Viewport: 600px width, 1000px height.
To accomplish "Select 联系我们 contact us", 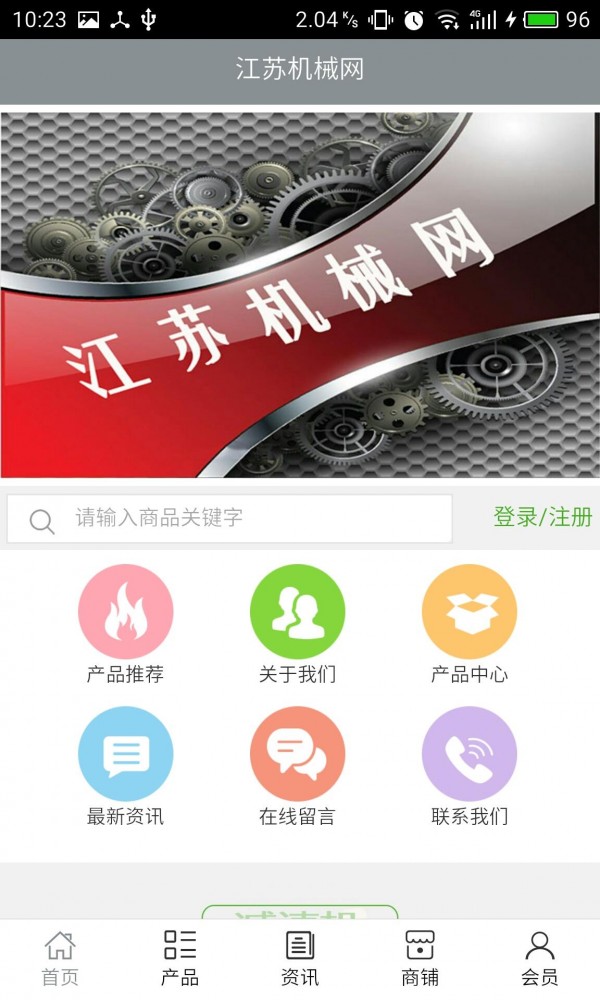I will pyautogui.click(x=469, y=767).
